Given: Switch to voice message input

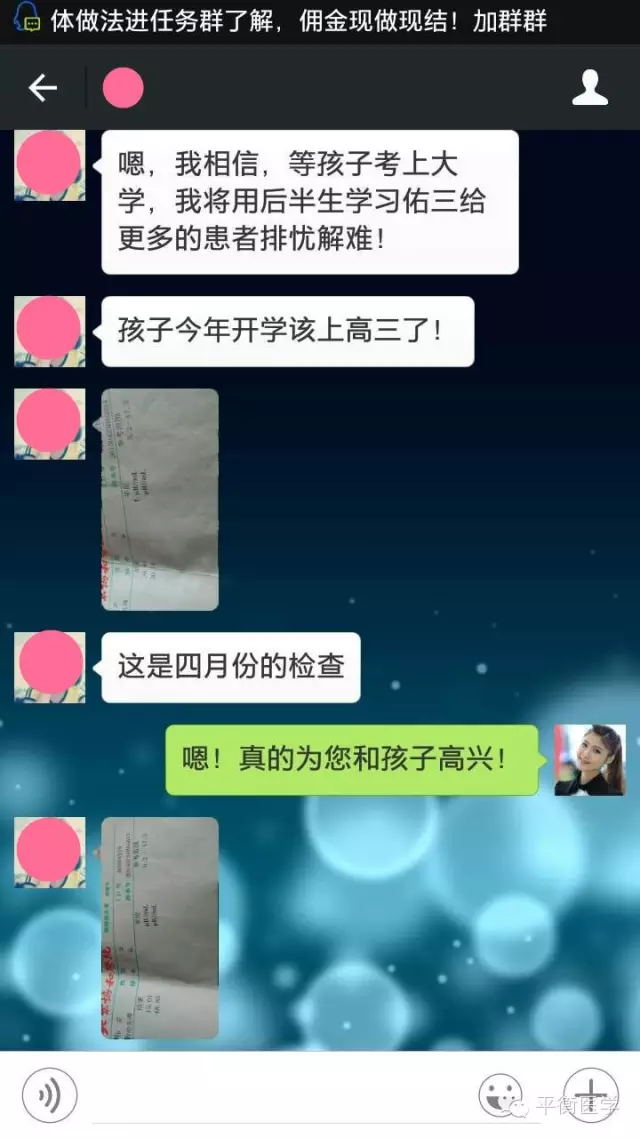Looking at the screenshot, I should pos(49,1093).
